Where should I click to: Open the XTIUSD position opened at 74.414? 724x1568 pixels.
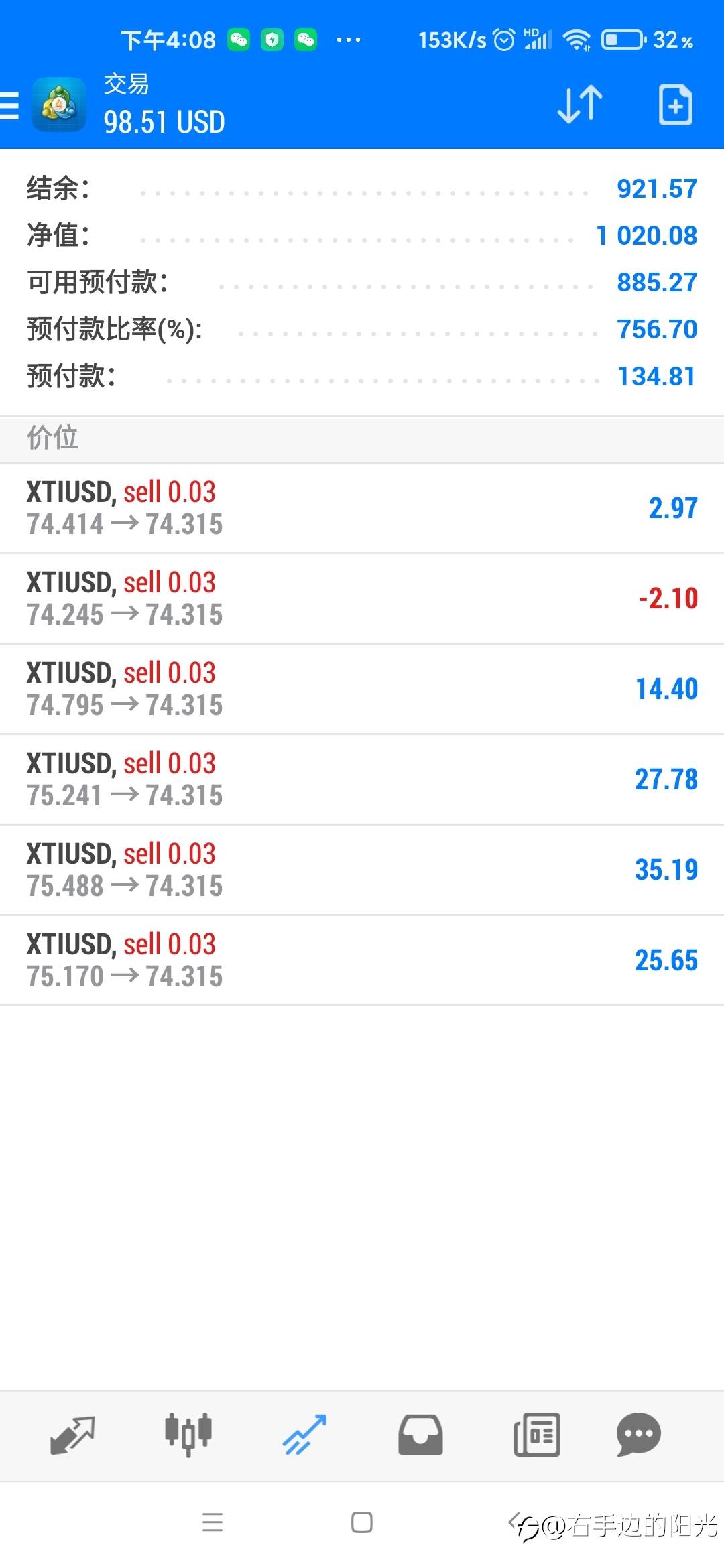pyautogui.click(x=362, y=508)
